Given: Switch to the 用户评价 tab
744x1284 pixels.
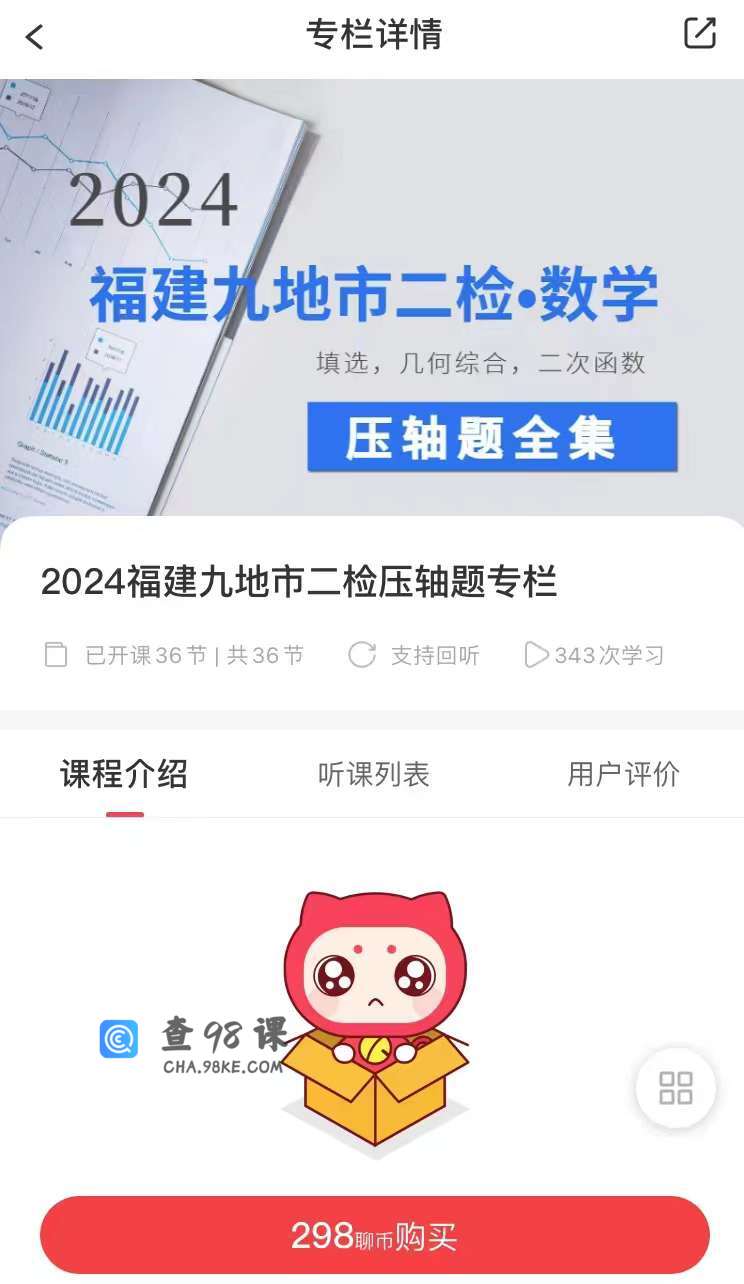Looking at the screenshot, I should tap(623, 774).
